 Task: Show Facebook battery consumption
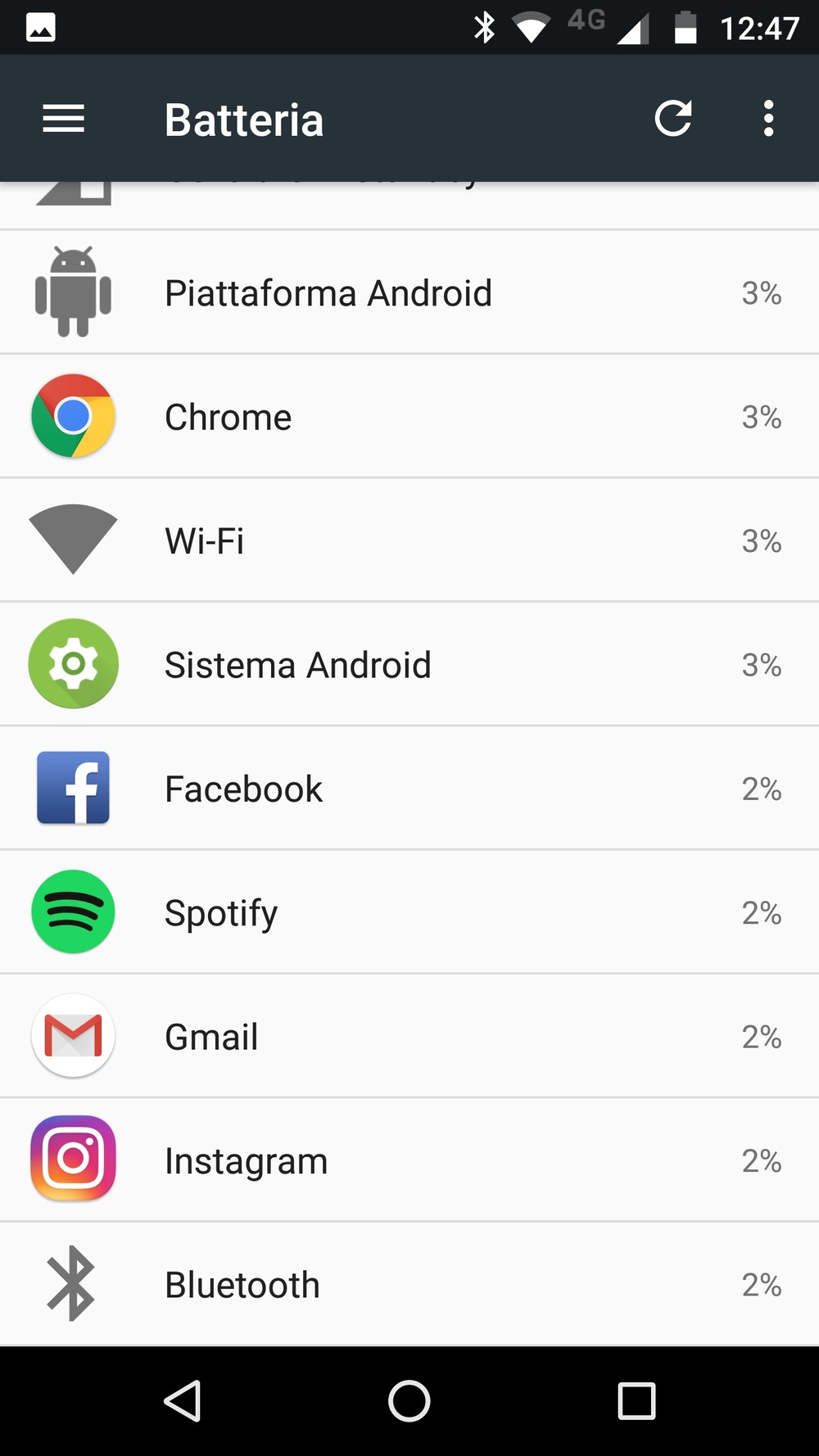point(409,789)
